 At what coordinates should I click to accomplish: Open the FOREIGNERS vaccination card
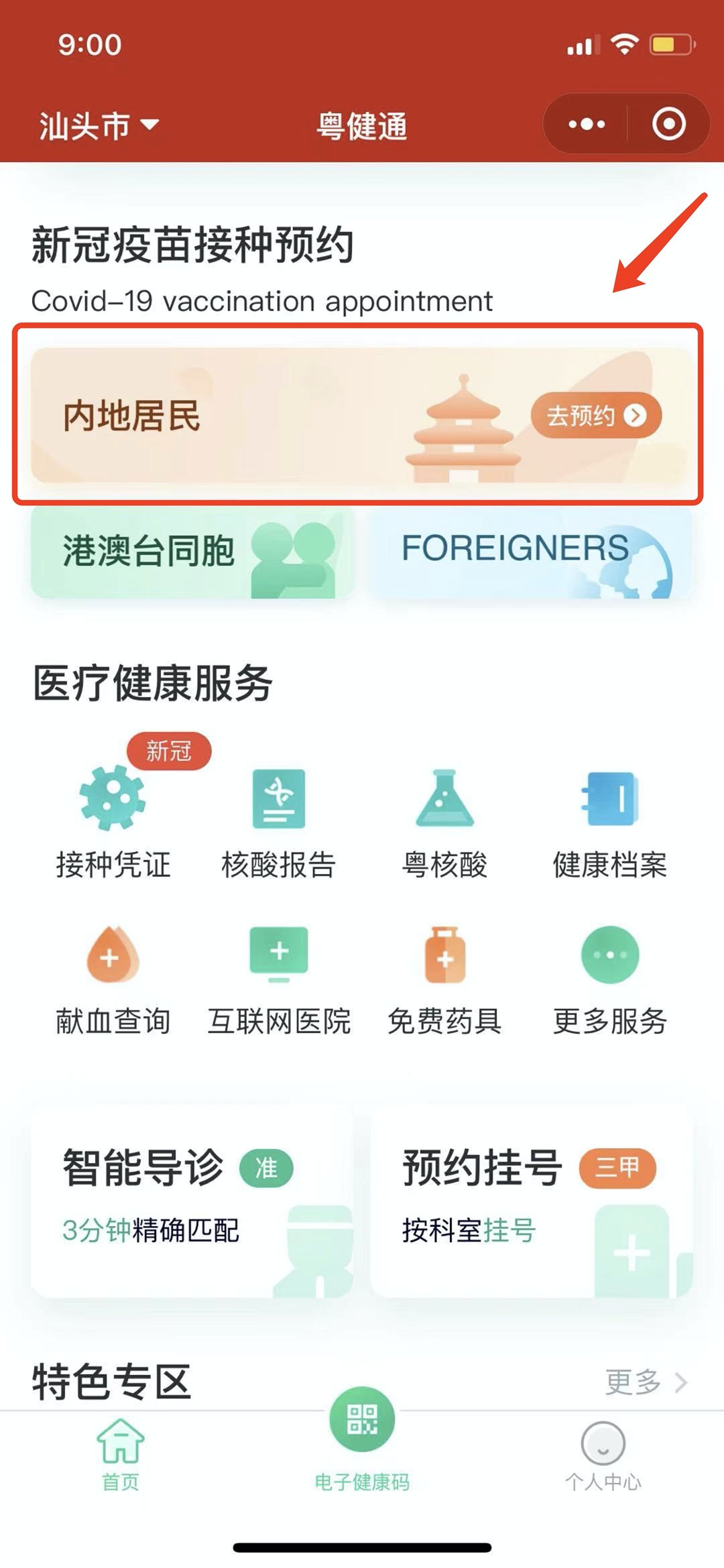click(531, 552)
